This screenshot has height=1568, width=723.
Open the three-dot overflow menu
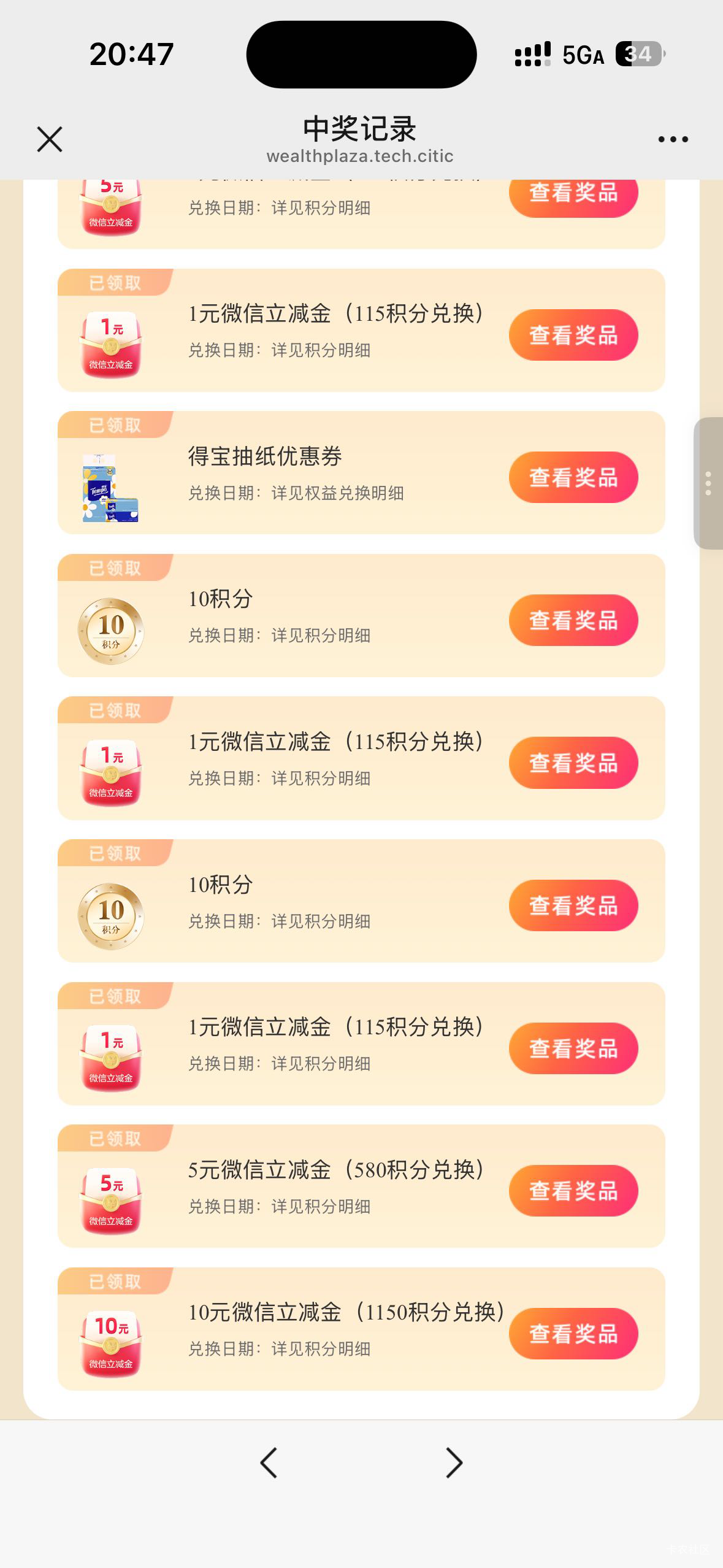(x=673, y=139)
